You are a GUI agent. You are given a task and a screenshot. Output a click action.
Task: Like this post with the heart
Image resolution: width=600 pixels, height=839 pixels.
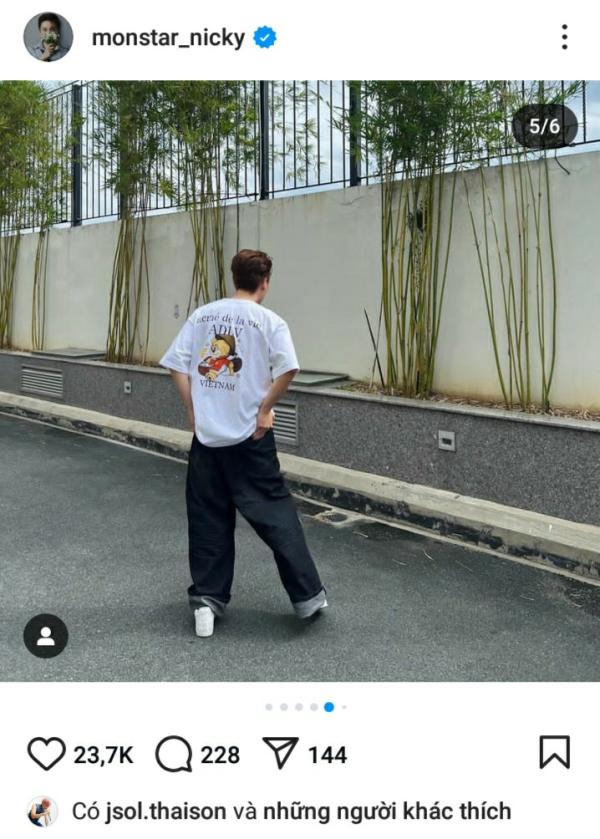[46, 753]
